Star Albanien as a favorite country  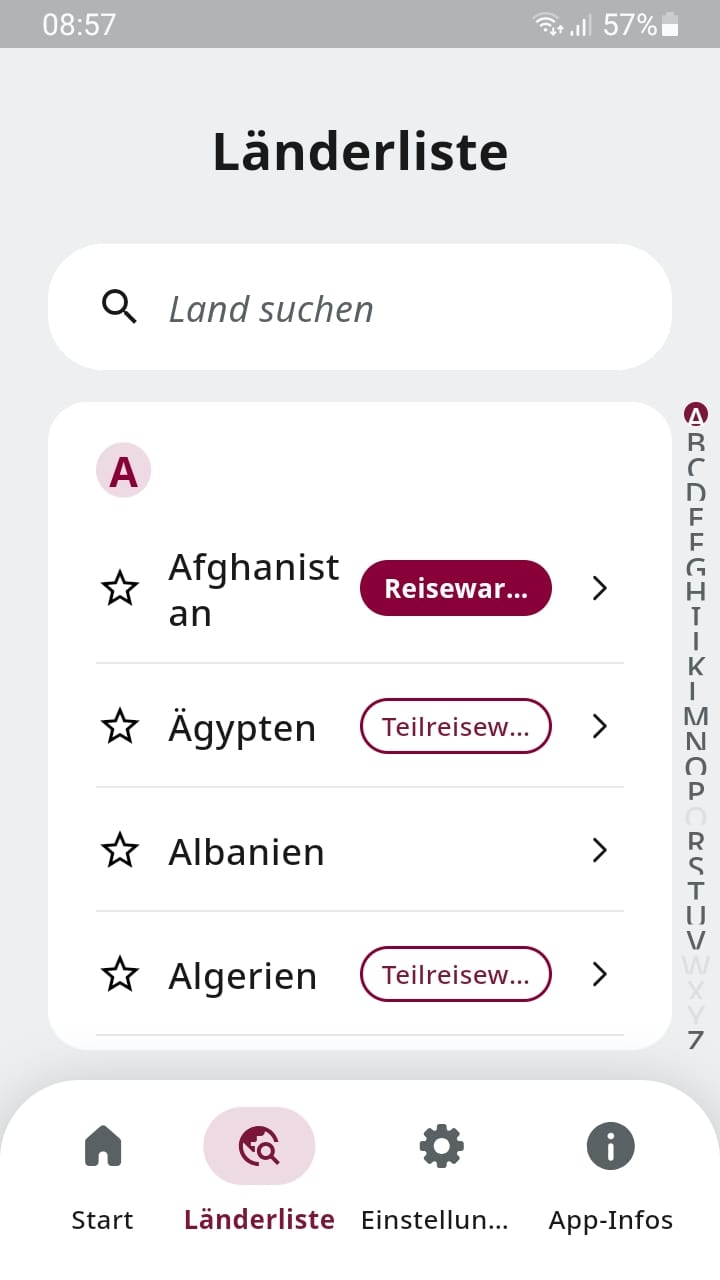(x=120, y=851)
